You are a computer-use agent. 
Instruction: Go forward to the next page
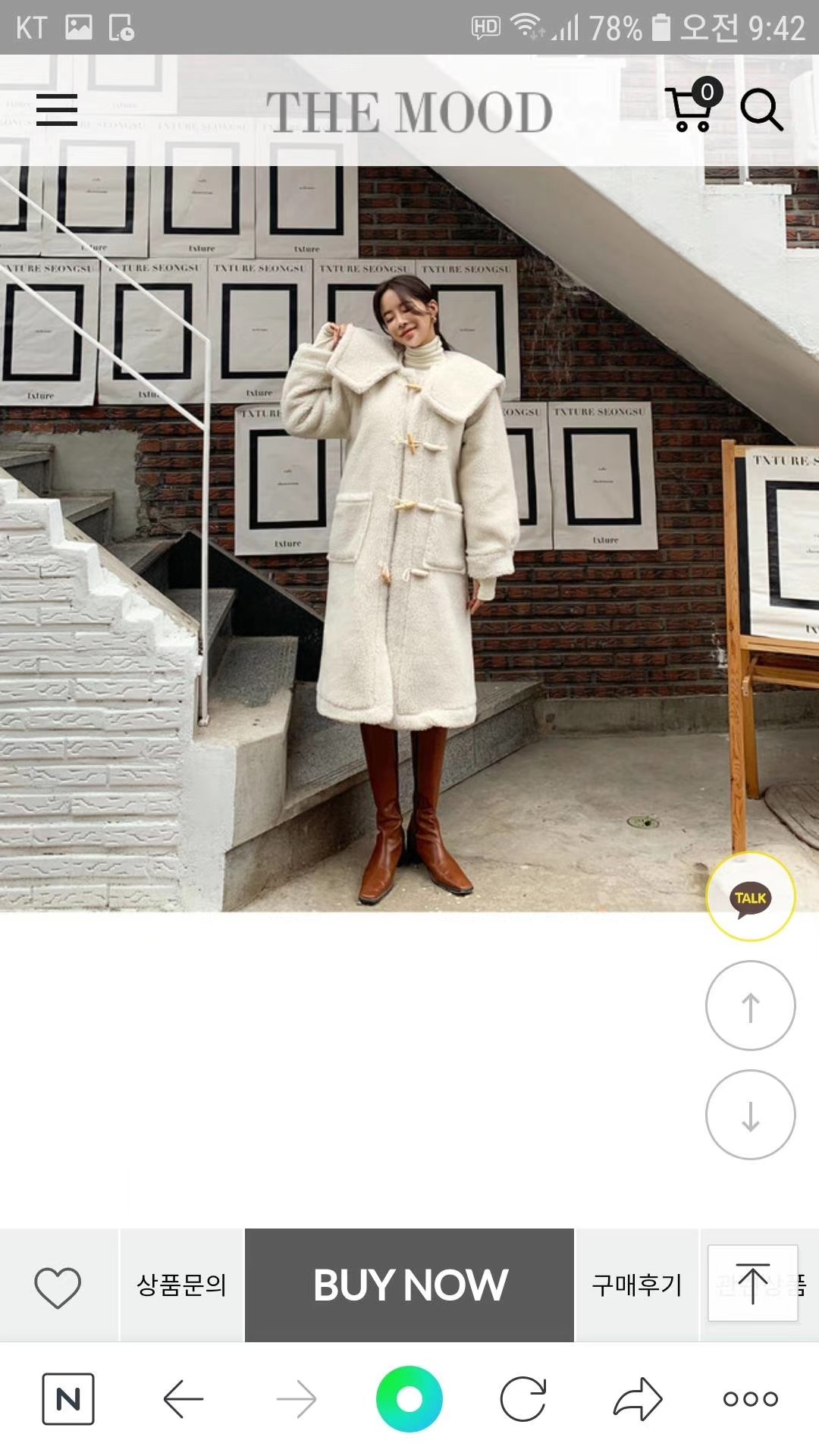(x=297, y=1399)
